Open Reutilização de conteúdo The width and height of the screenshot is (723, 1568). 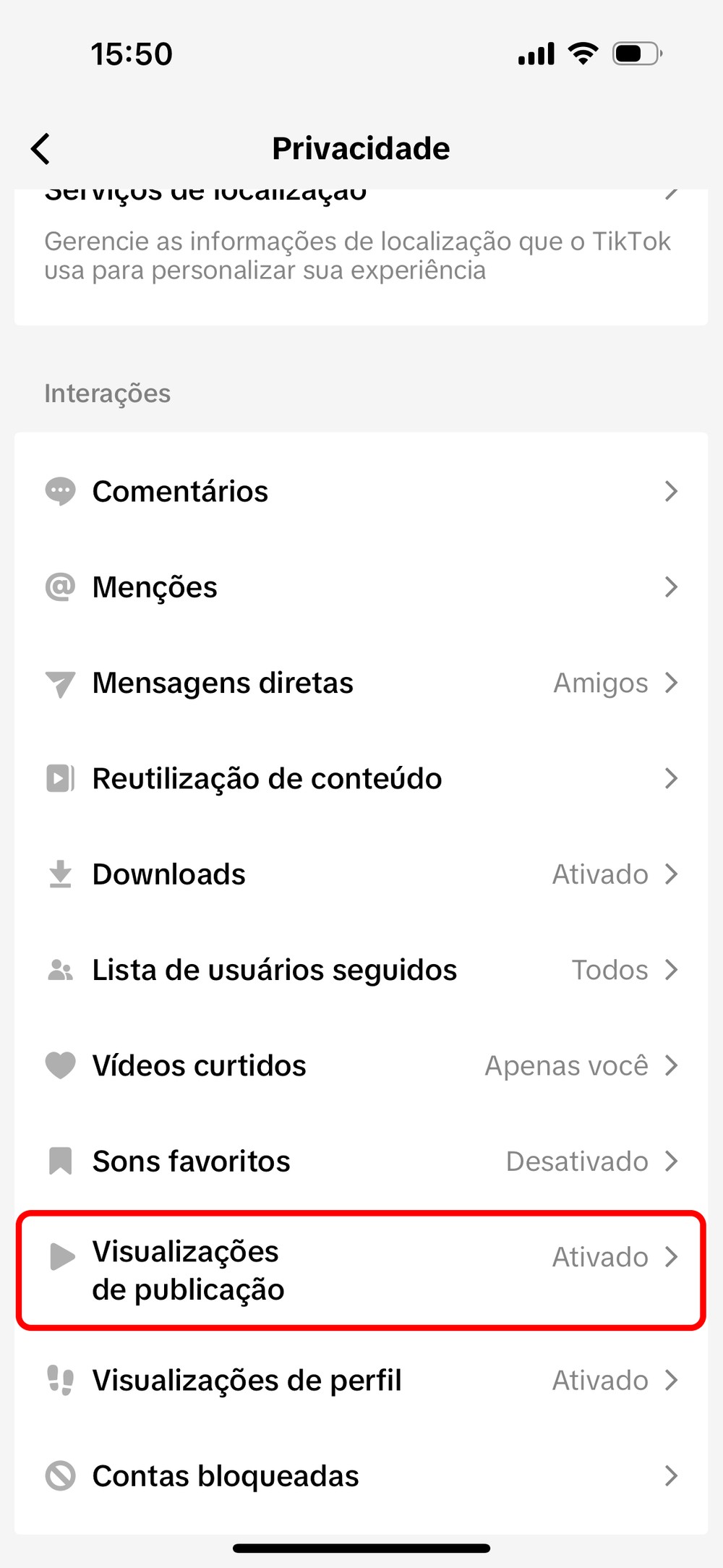coord(361,779)
